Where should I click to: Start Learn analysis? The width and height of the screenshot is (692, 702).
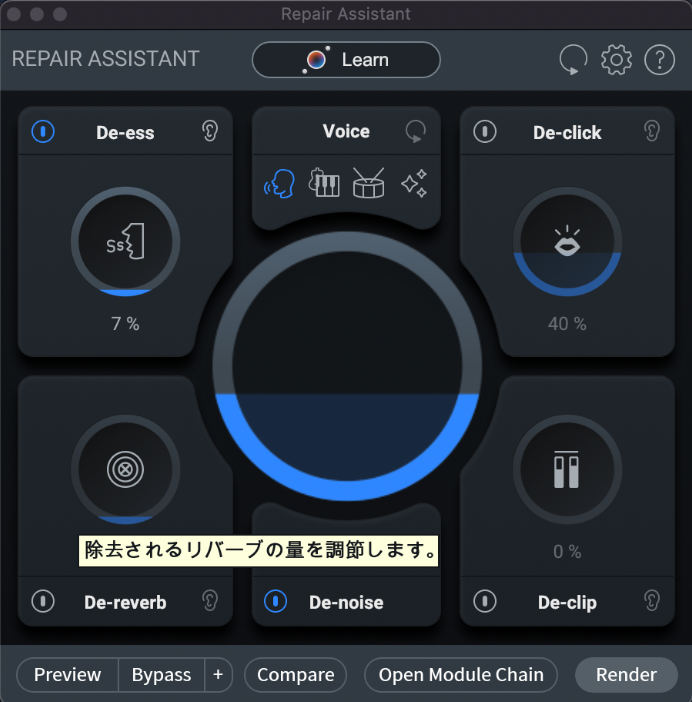pos(346,60)
